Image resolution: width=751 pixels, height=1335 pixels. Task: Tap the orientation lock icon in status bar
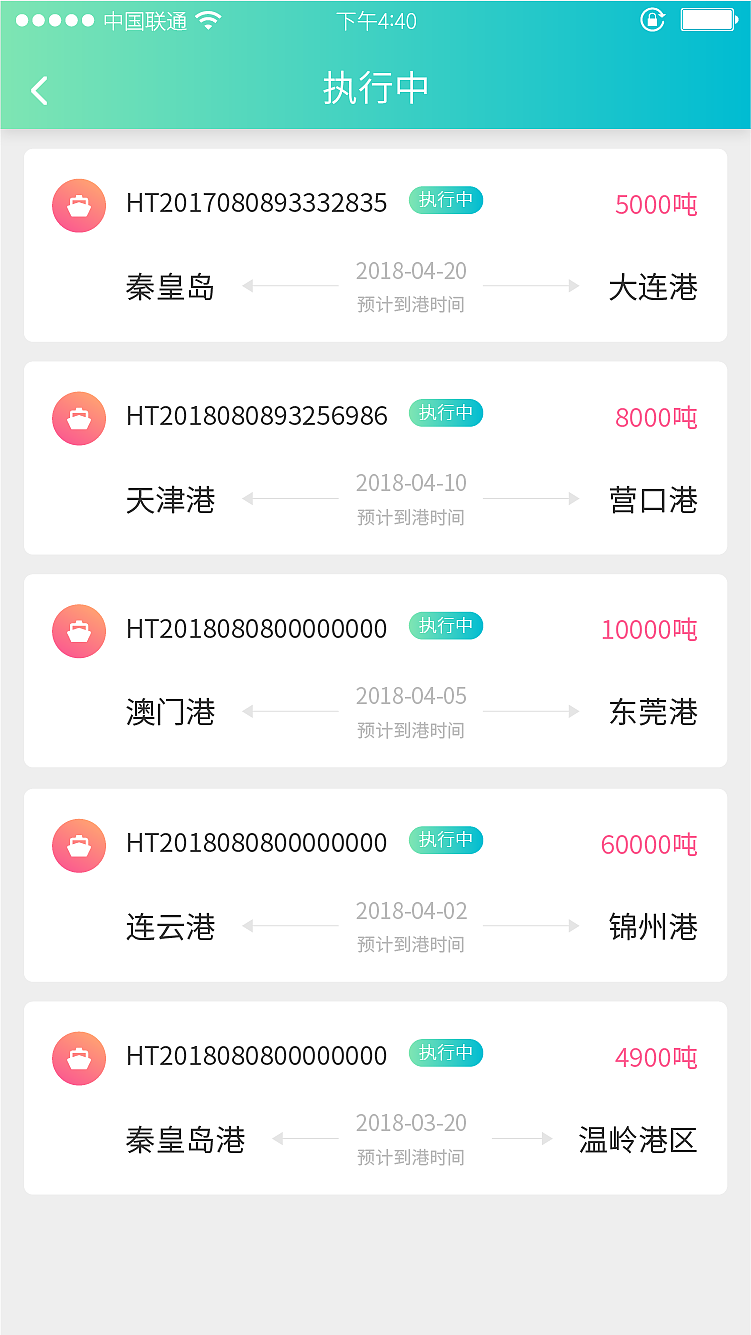click(x=651, y=20)
